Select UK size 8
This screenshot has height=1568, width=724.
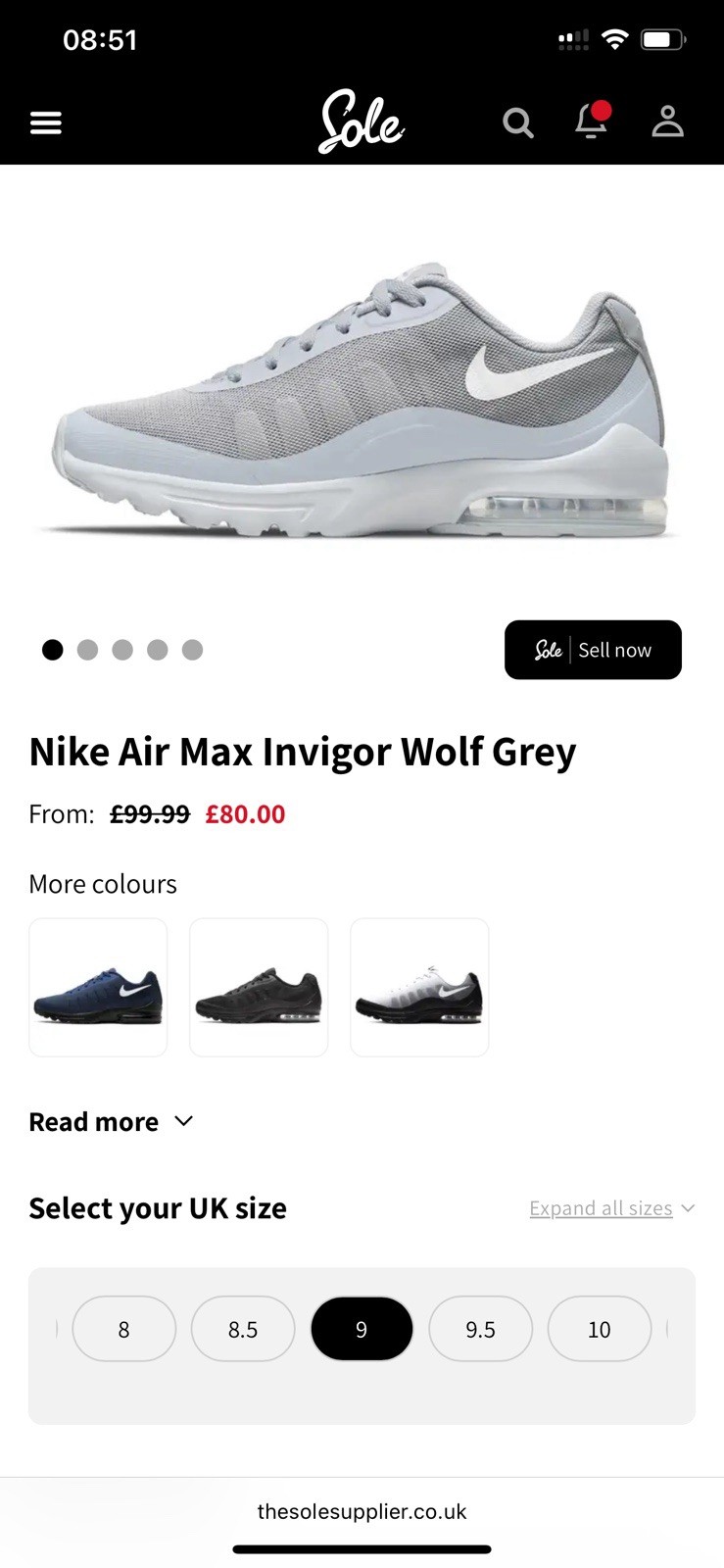123,1329
